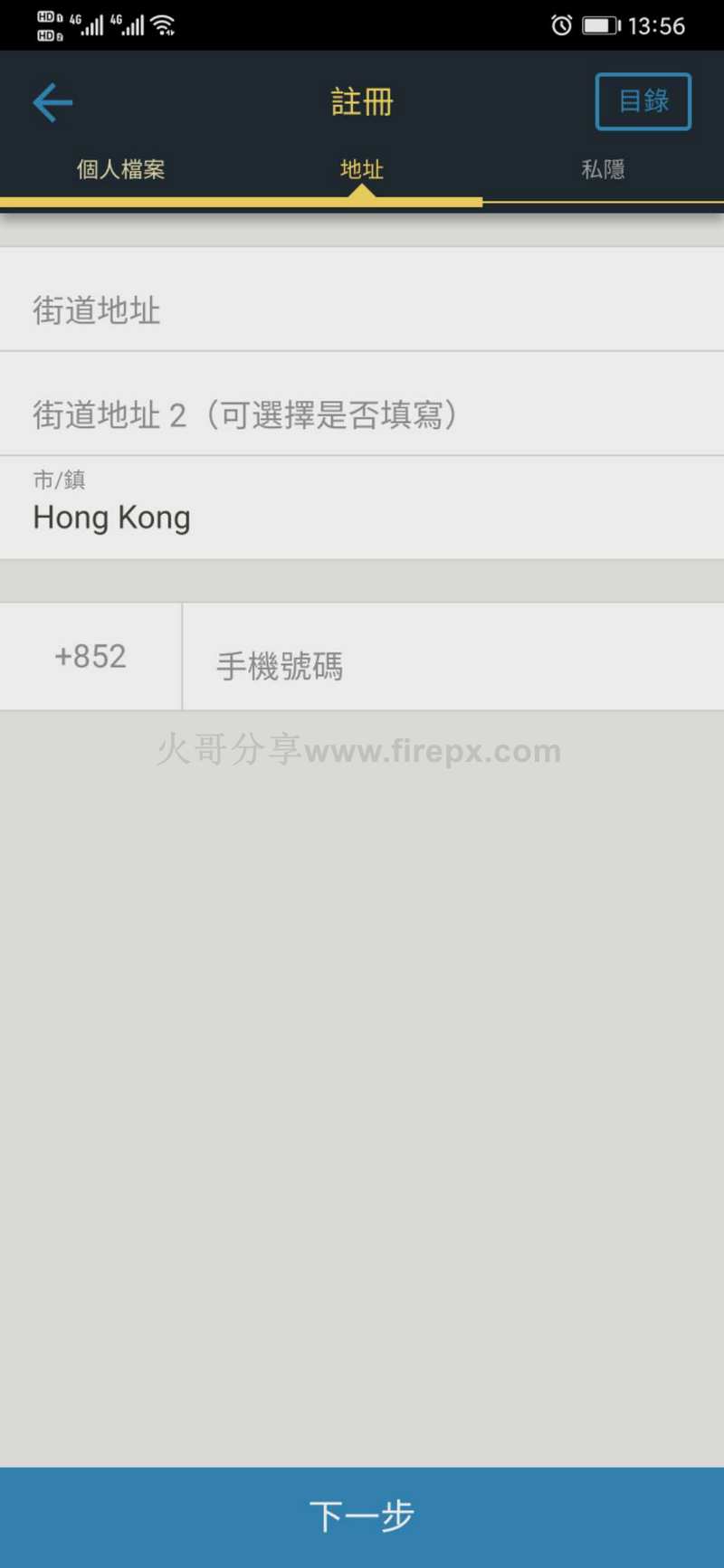Open the 目錄 menu button

coord(643,101)
